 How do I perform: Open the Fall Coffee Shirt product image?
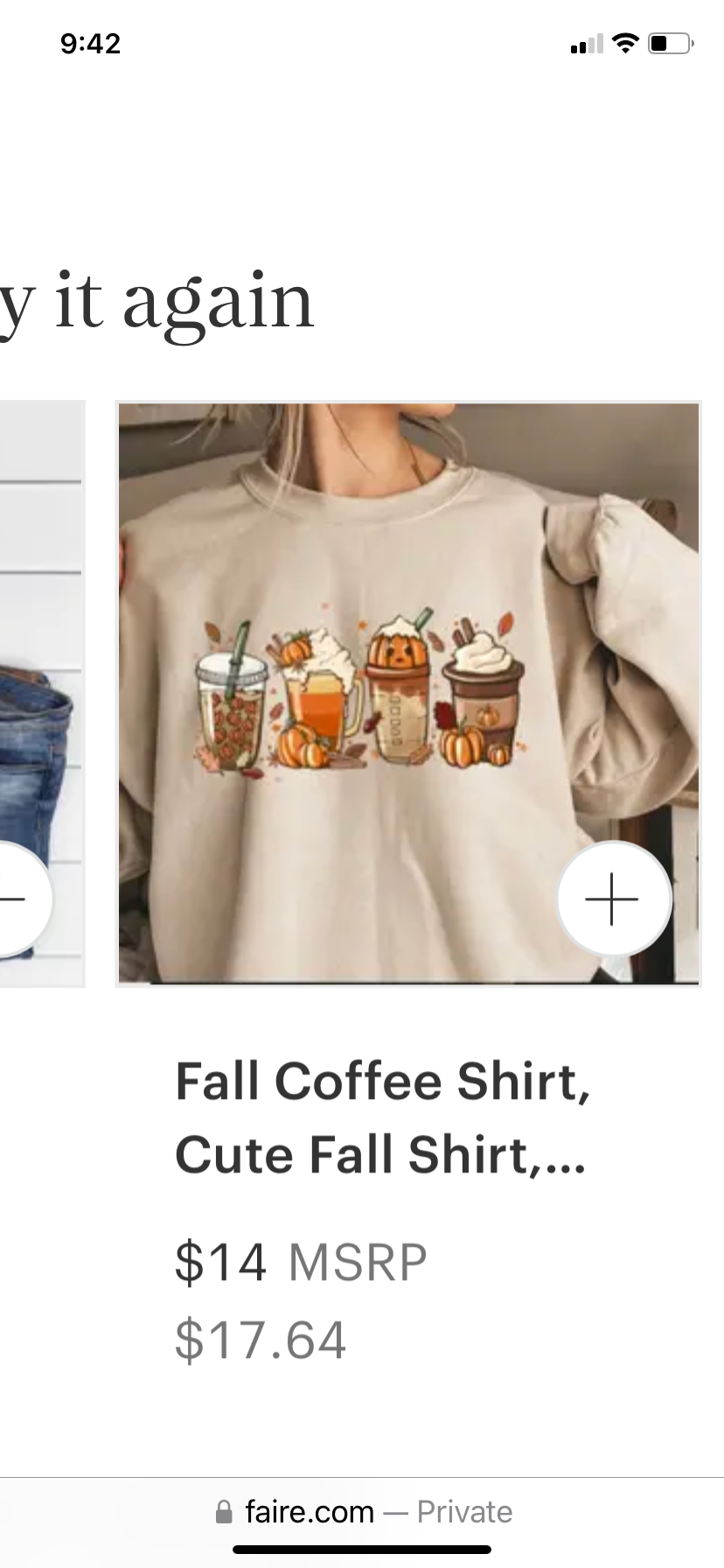[408, 694]
